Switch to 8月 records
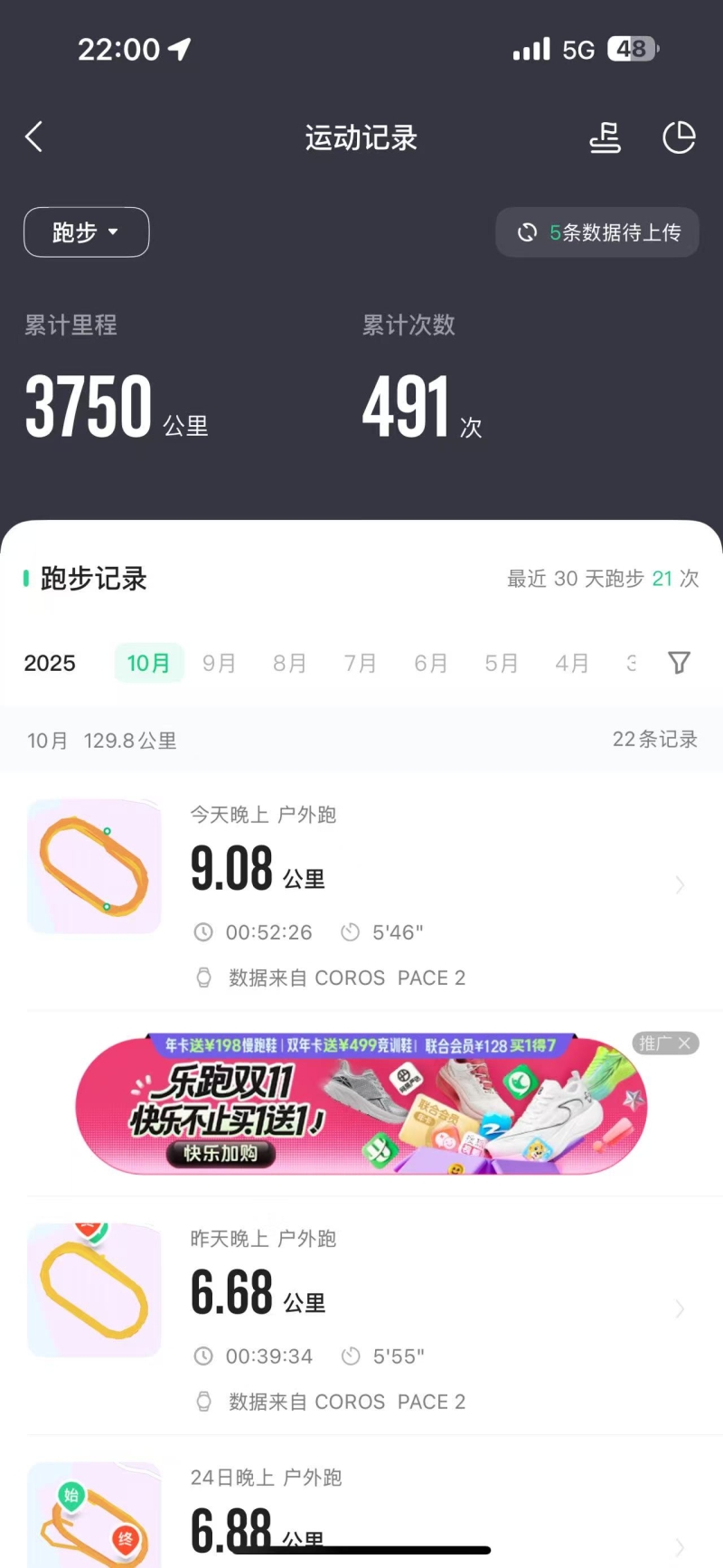The height and width of the screenshot is (1568, 723). coord(289,663)
